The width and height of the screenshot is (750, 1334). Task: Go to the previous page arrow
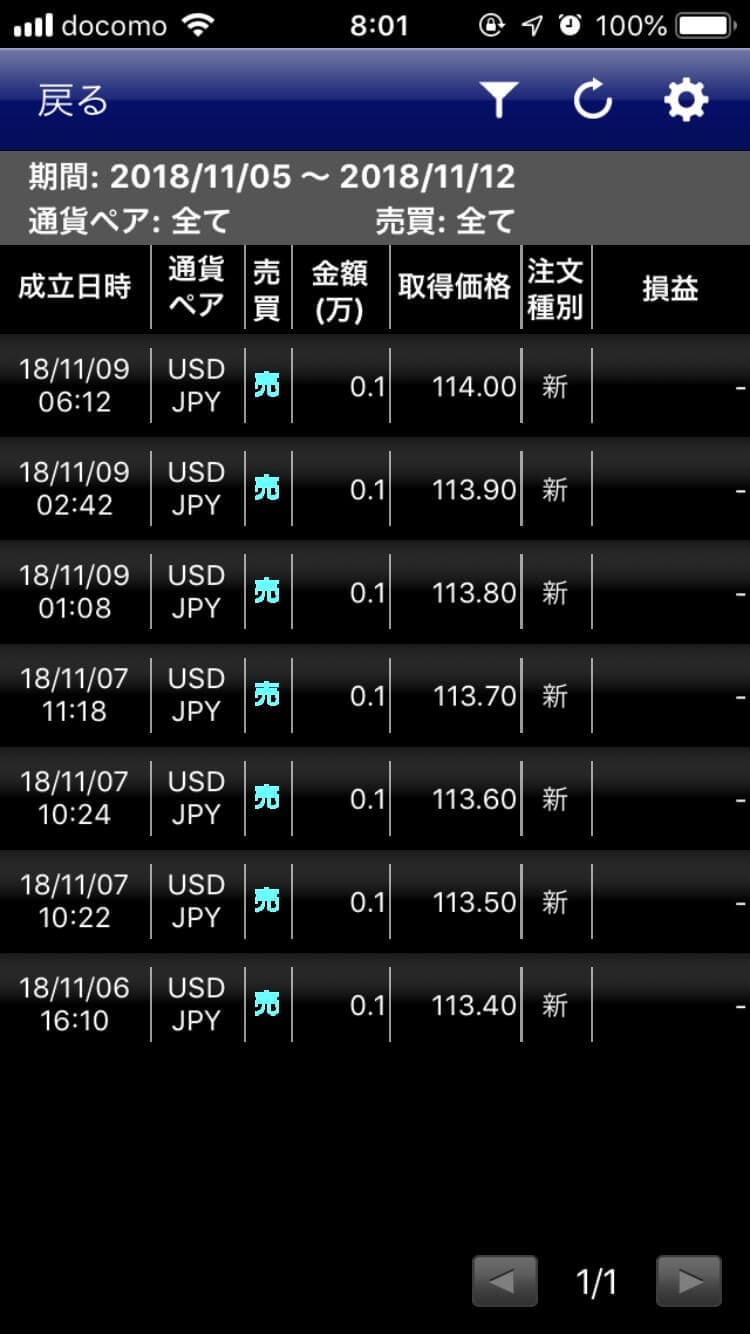[505, 1281]
